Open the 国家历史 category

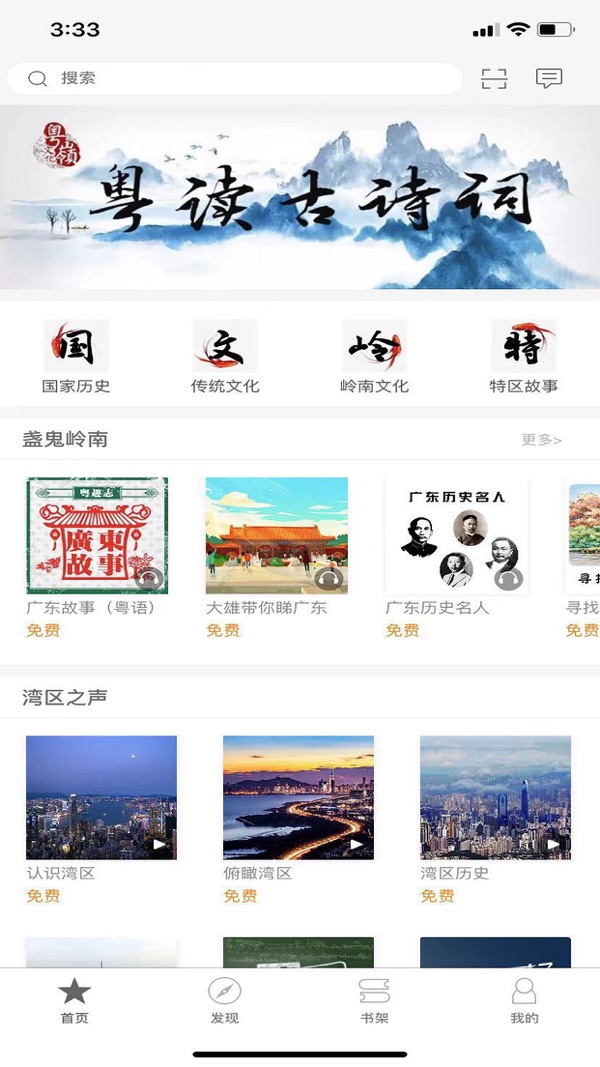(76, 357)
